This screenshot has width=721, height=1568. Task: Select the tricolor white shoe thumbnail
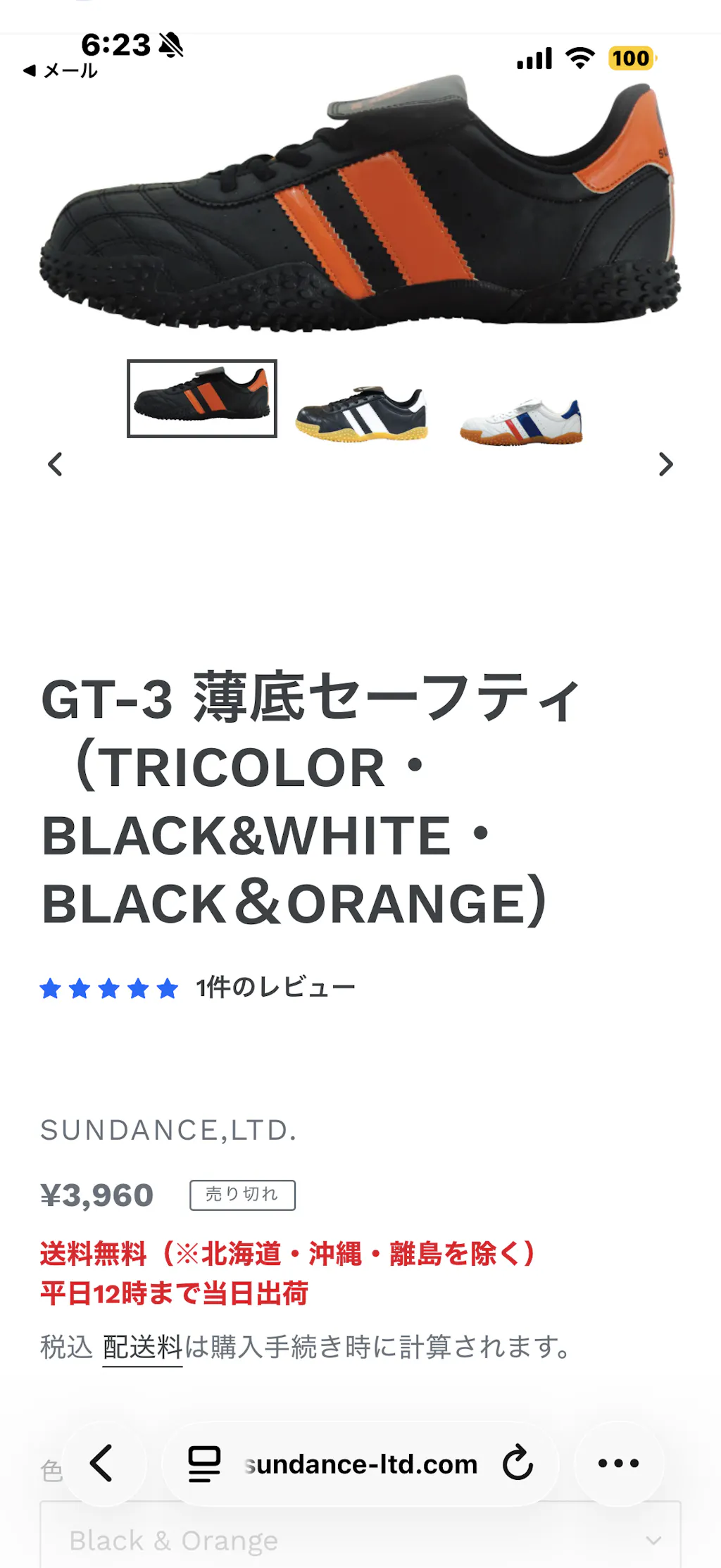point(521,420)
